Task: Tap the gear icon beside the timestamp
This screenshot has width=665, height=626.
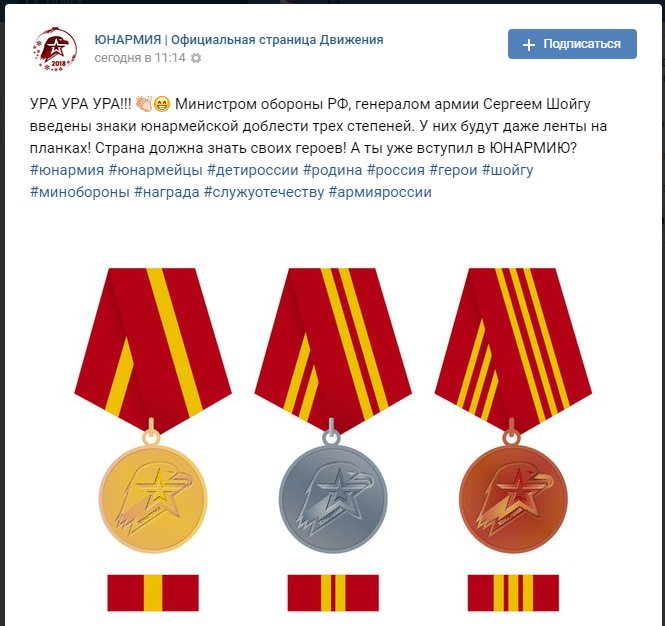Action: (x=196, y=59)
